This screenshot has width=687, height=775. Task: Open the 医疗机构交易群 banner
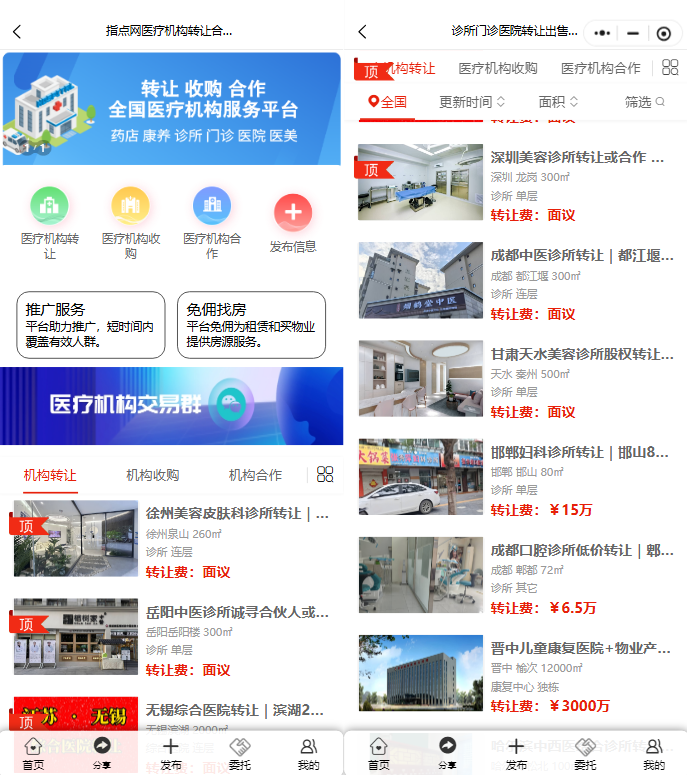172,405
